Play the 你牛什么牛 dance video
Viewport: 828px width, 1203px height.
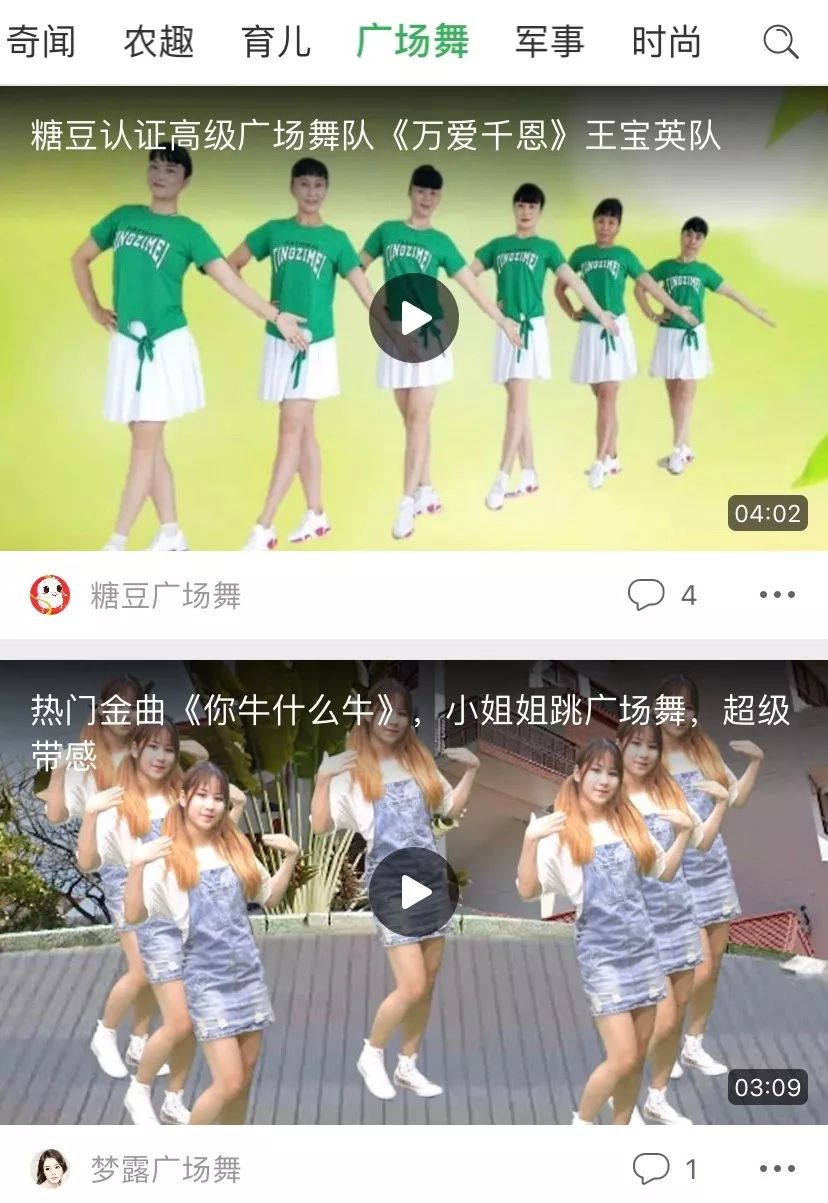(414, 892)
